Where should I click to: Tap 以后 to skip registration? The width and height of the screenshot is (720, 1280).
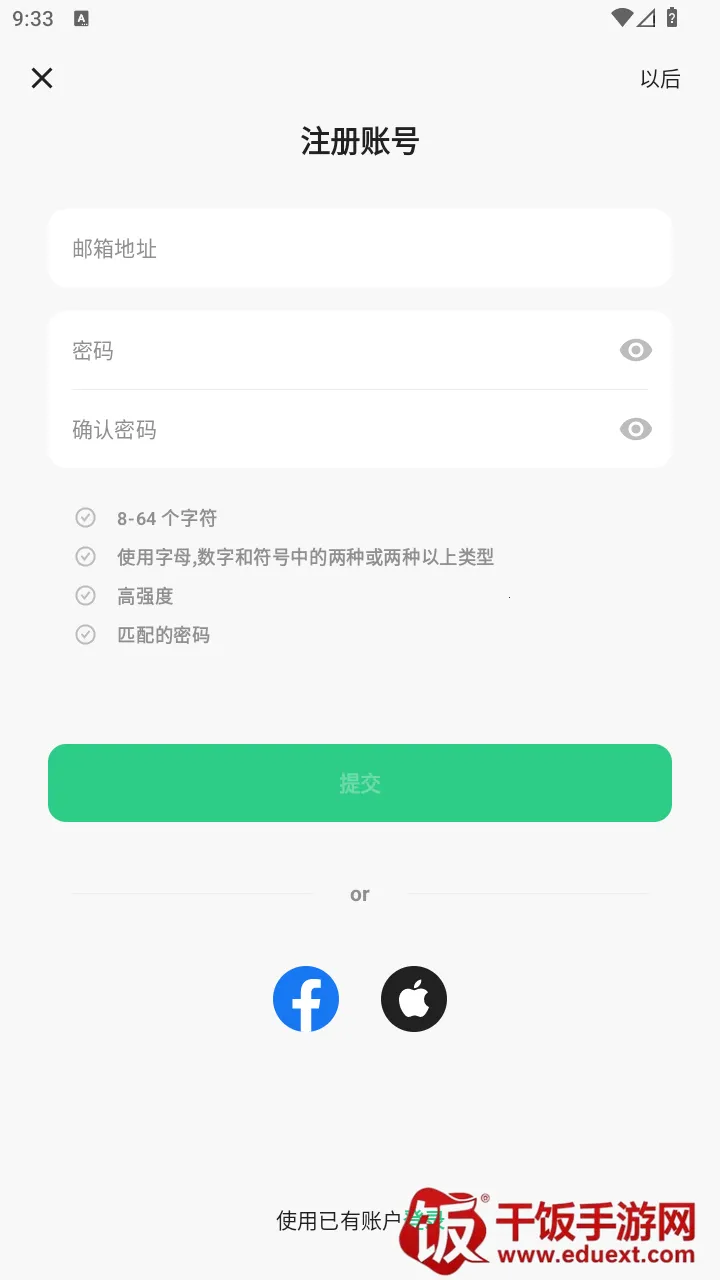661,78
